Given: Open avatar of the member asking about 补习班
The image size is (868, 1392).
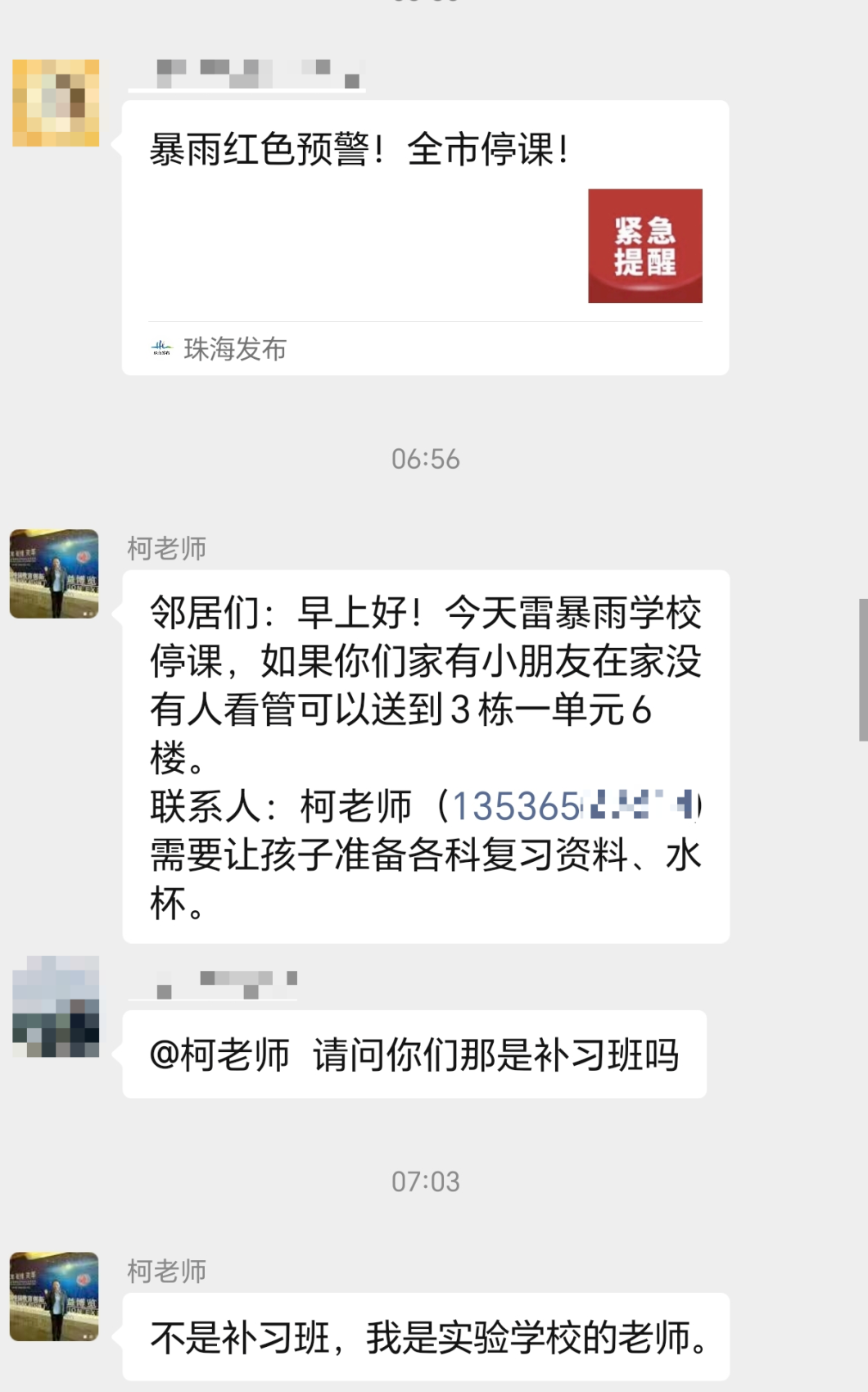Looking at the screenshot, I should [x=56, y=1006].
